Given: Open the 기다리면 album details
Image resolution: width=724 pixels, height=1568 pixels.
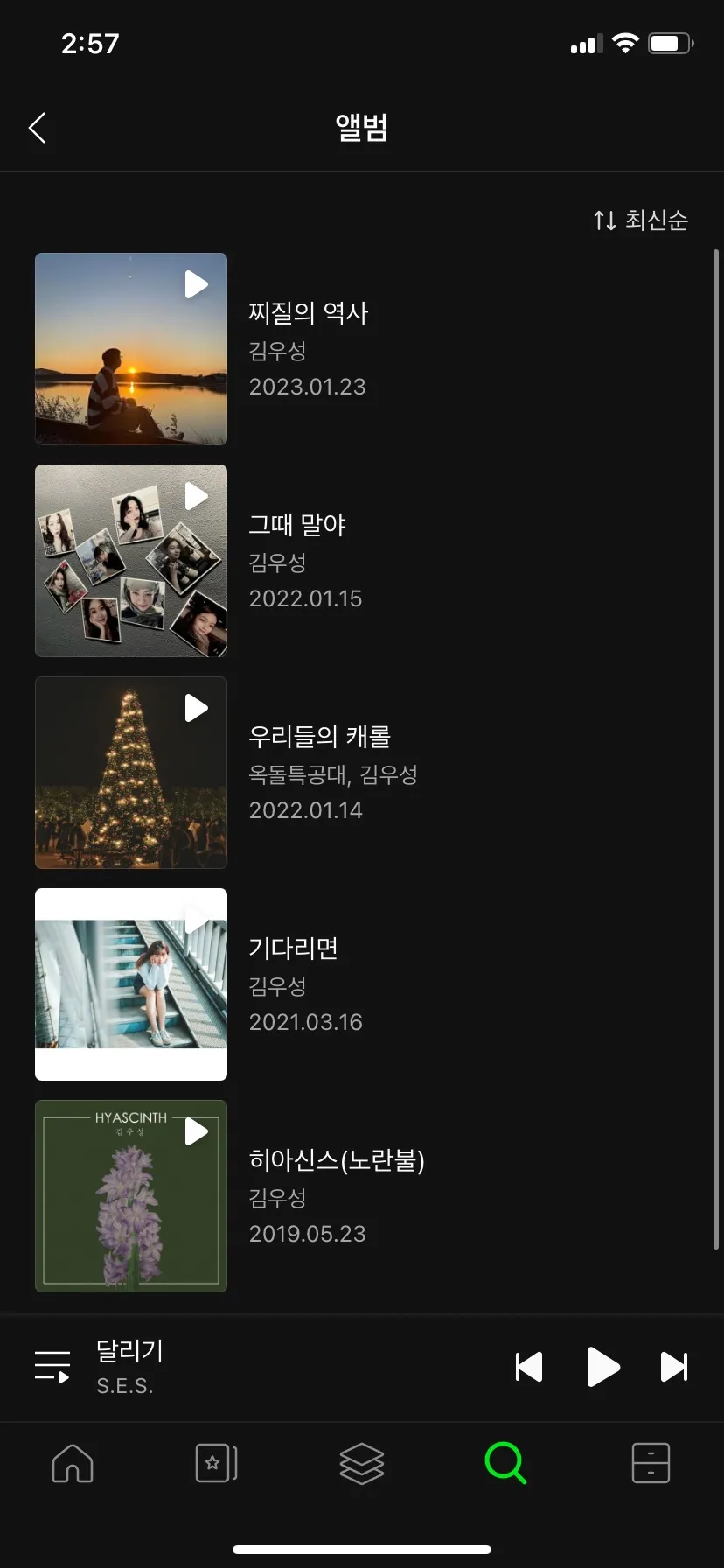Looking at the screenshot, I should tap(294, 947).
